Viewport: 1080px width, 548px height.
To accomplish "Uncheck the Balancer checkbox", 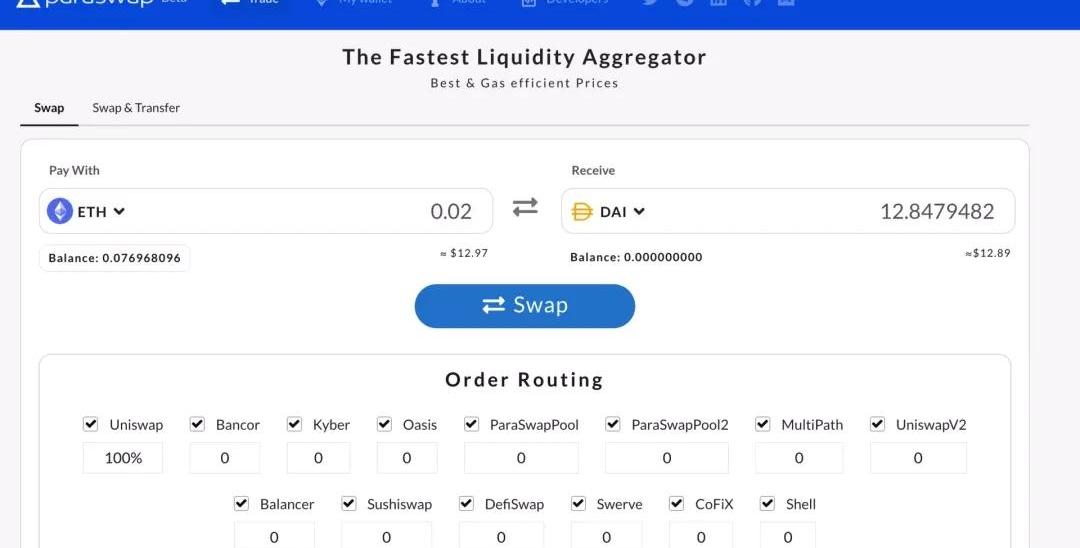I will click(x=241, y=504).
